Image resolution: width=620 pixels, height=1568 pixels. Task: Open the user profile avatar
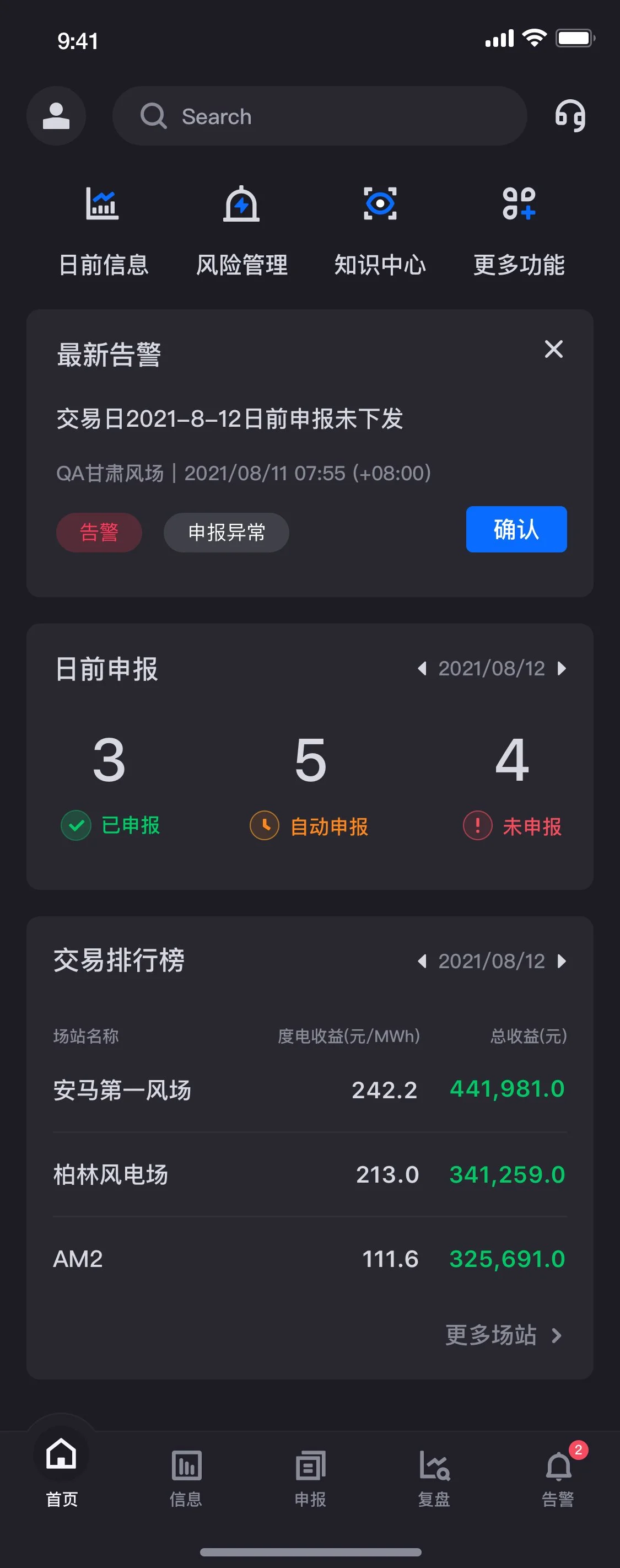56,116
